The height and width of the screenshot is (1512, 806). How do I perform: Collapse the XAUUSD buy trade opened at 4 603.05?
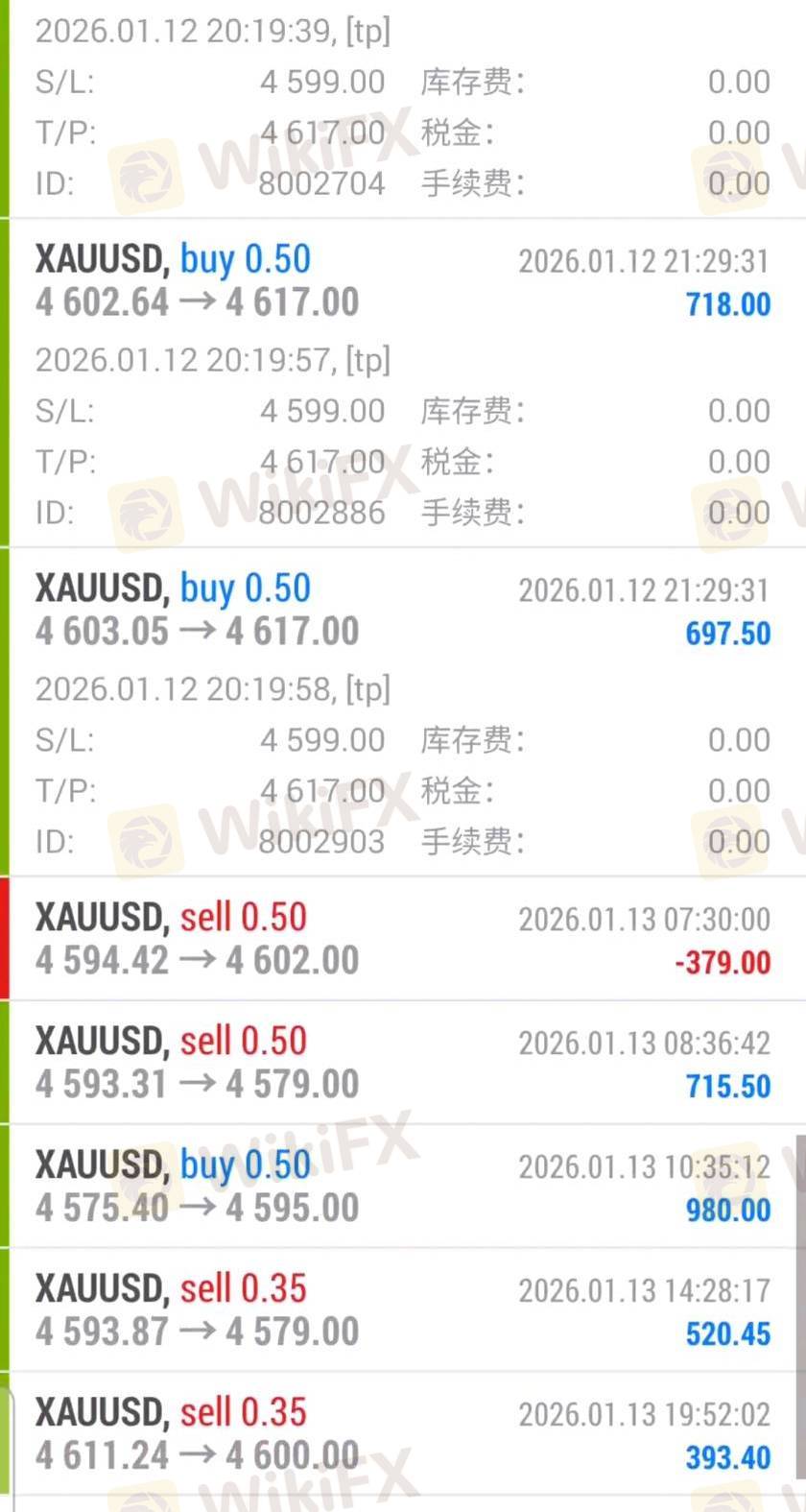pyautogui.click(x=403, y=610)
